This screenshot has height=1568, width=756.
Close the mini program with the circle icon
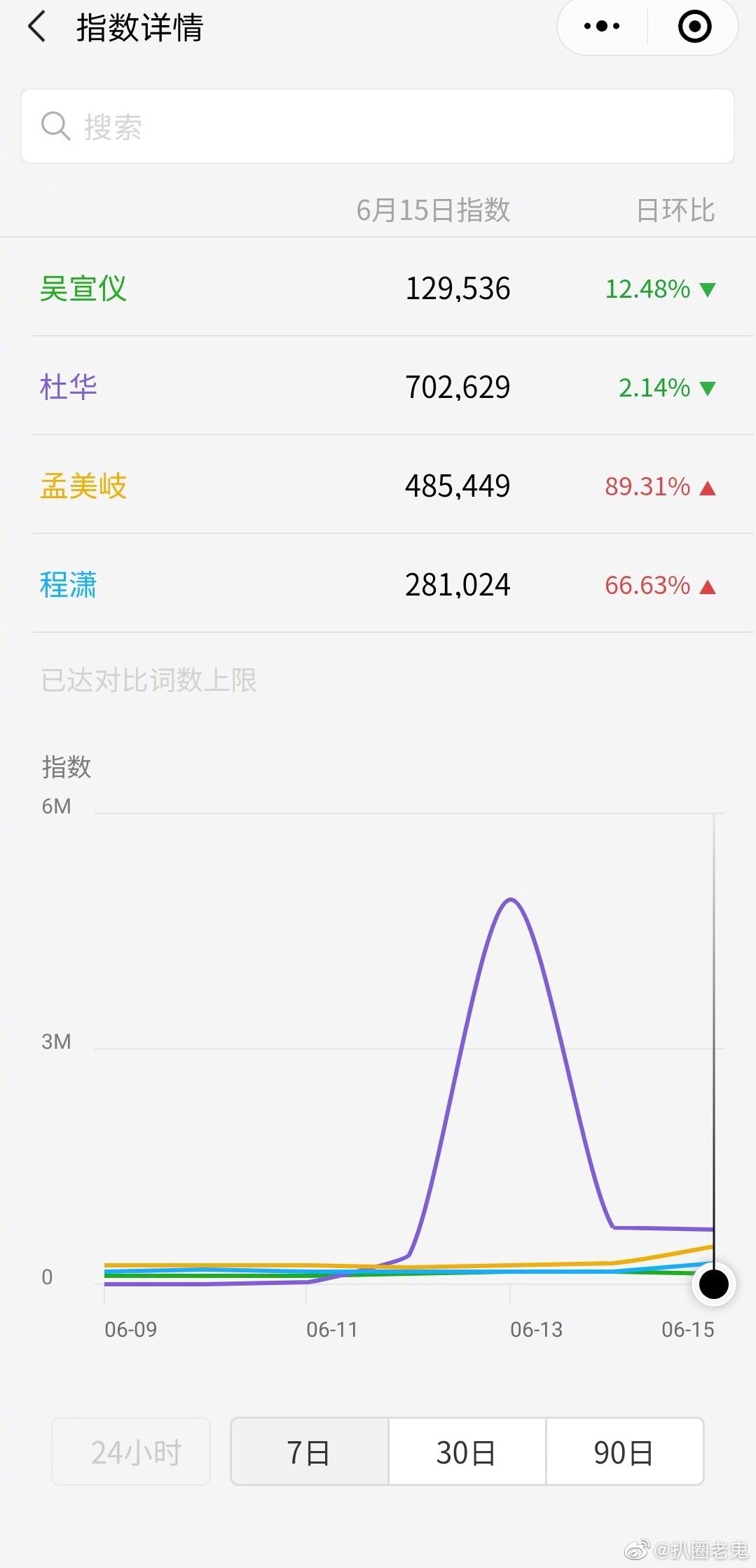point(694,27)
